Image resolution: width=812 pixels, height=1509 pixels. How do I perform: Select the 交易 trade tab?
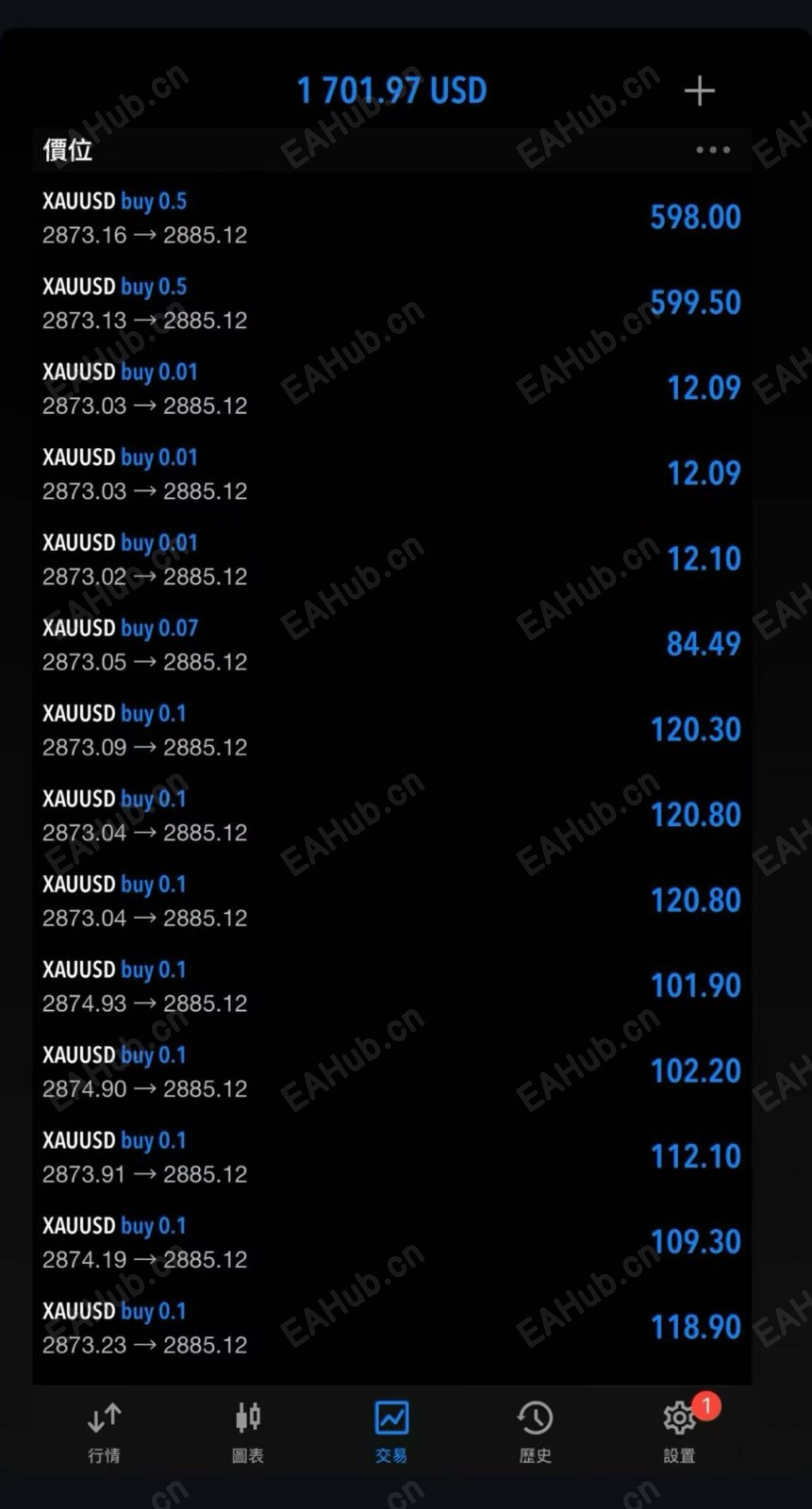pos(391,1431)
